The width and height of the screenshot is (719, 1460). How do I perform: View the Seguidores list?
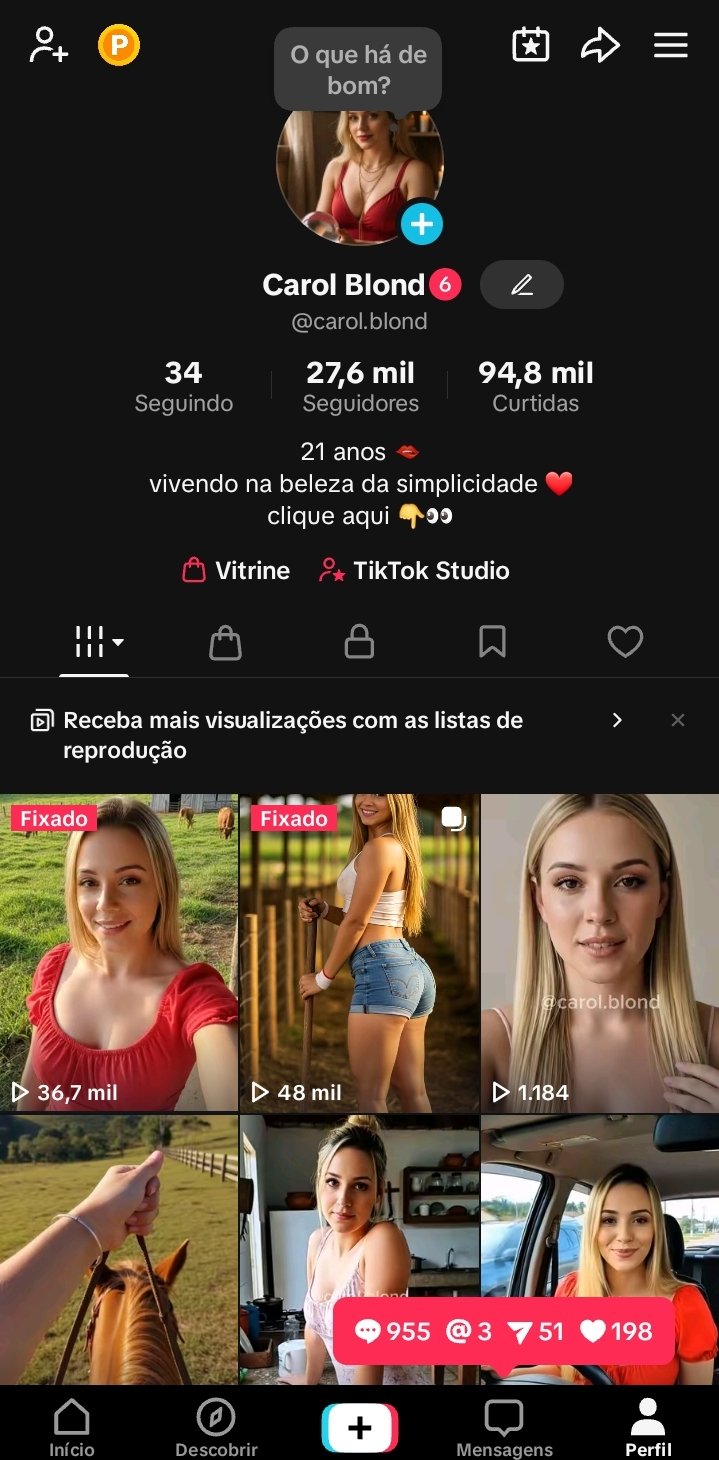pyautogui.click(x=360, y=387)
